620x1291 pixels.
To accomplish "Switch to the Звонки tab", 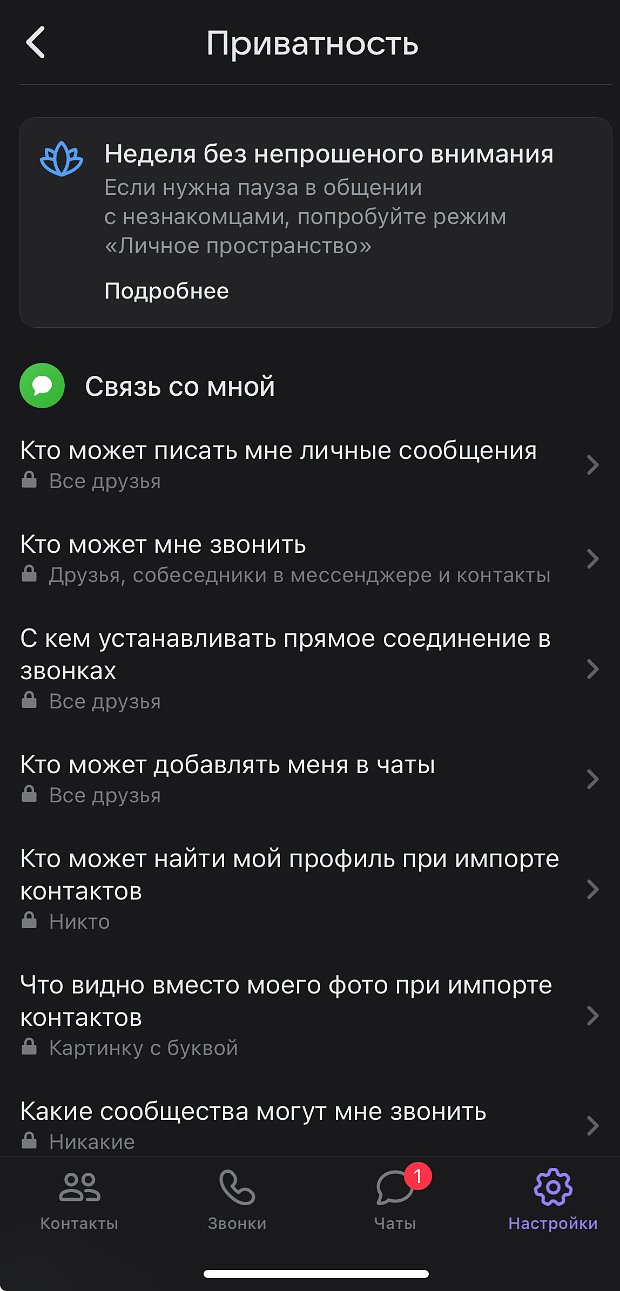I will click(237, 1201).
